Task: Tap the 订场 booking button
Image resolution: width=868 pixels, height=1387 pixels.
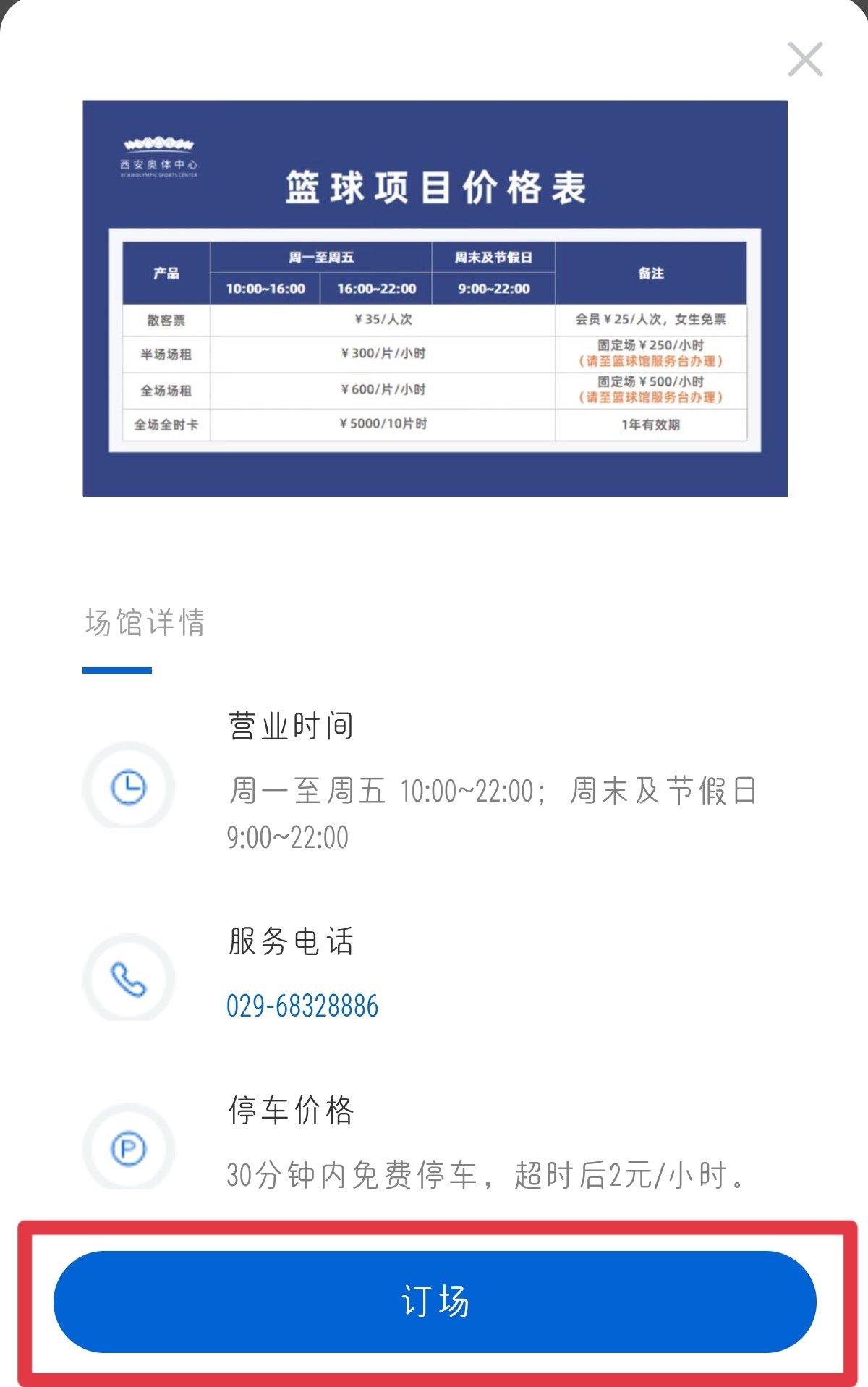Action: tap(435, 1302)
